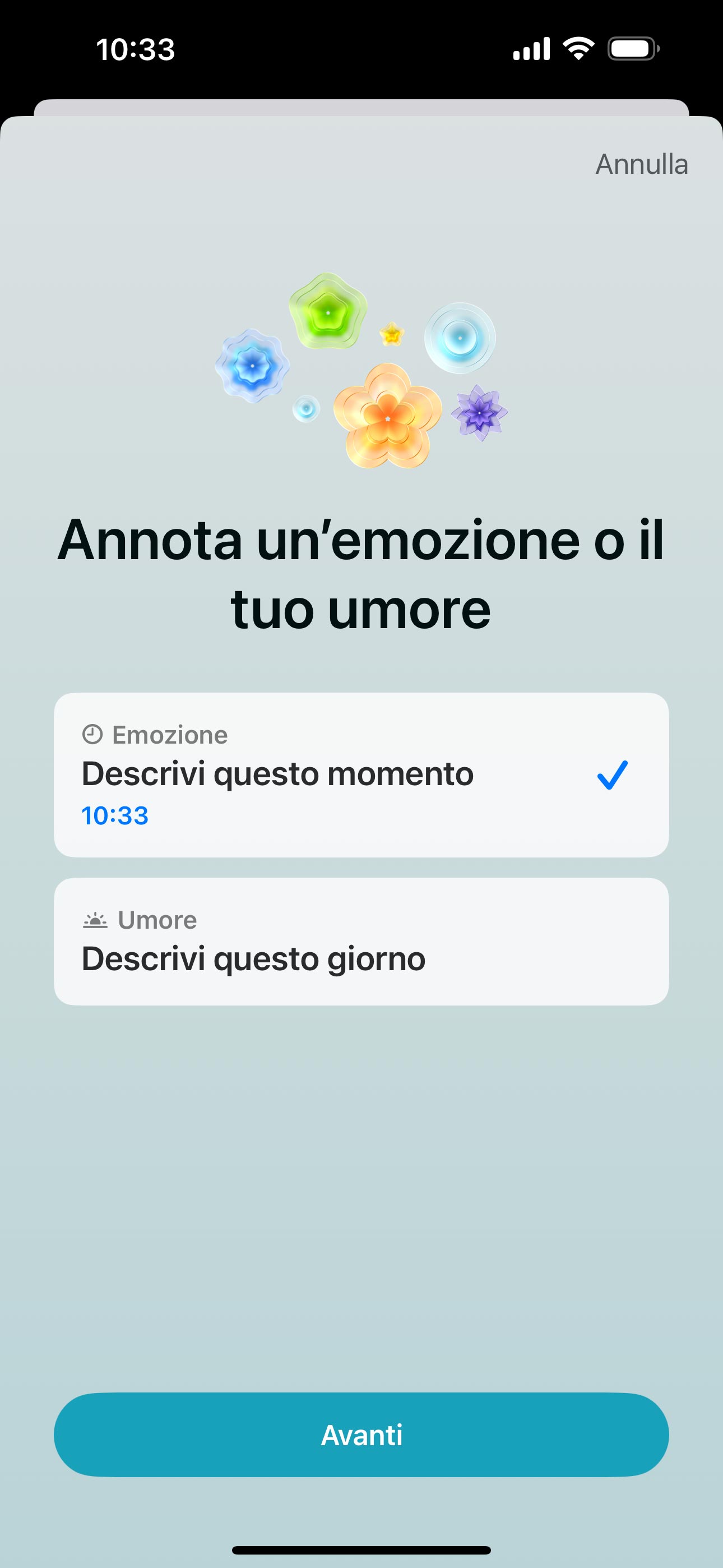Continue with the Avanti button
Screen dimensions: 723x1568
[360, 1434]
